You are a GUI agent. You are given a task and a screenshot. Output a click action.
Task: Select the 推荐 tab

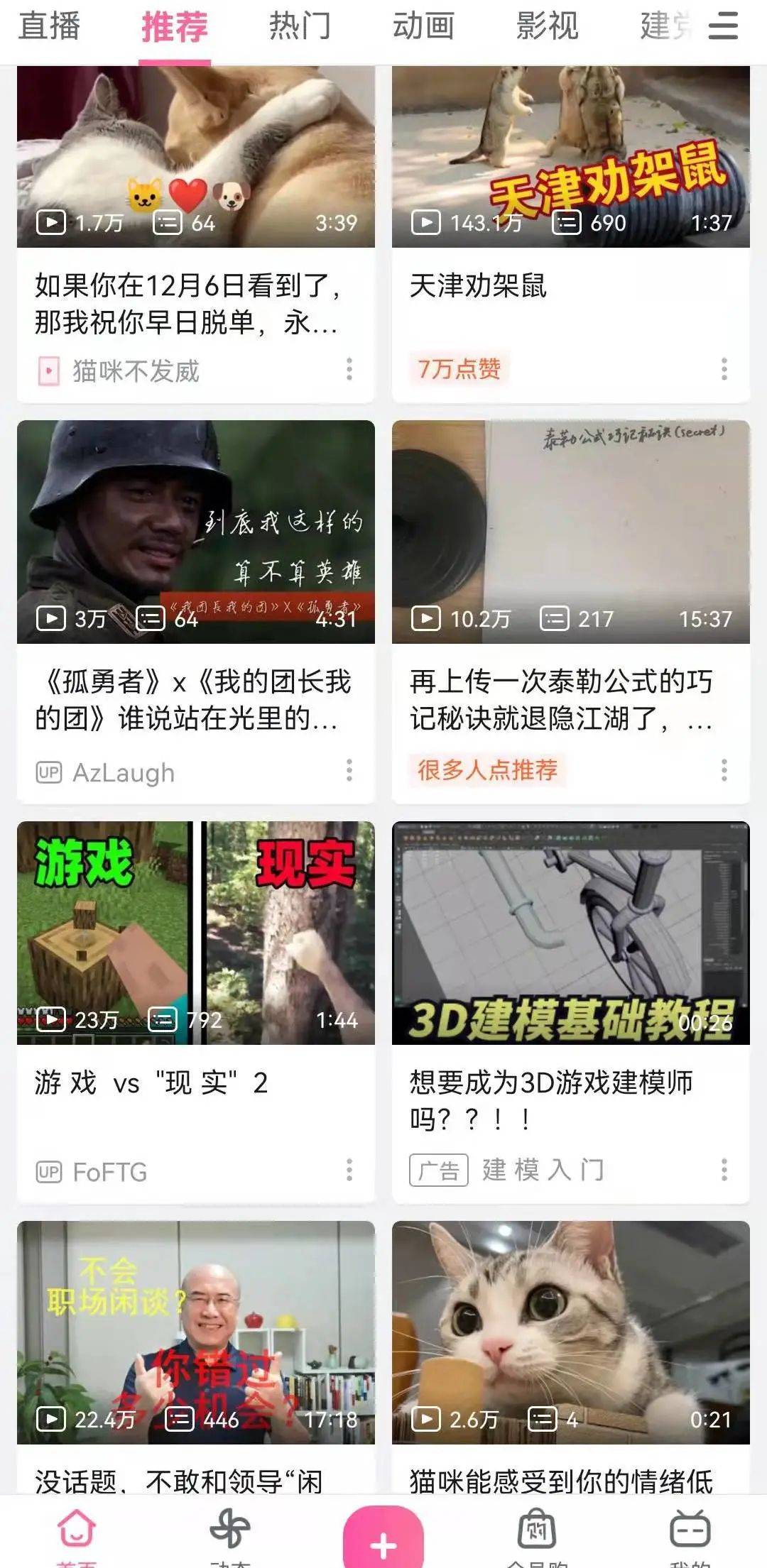click(175, 27)
